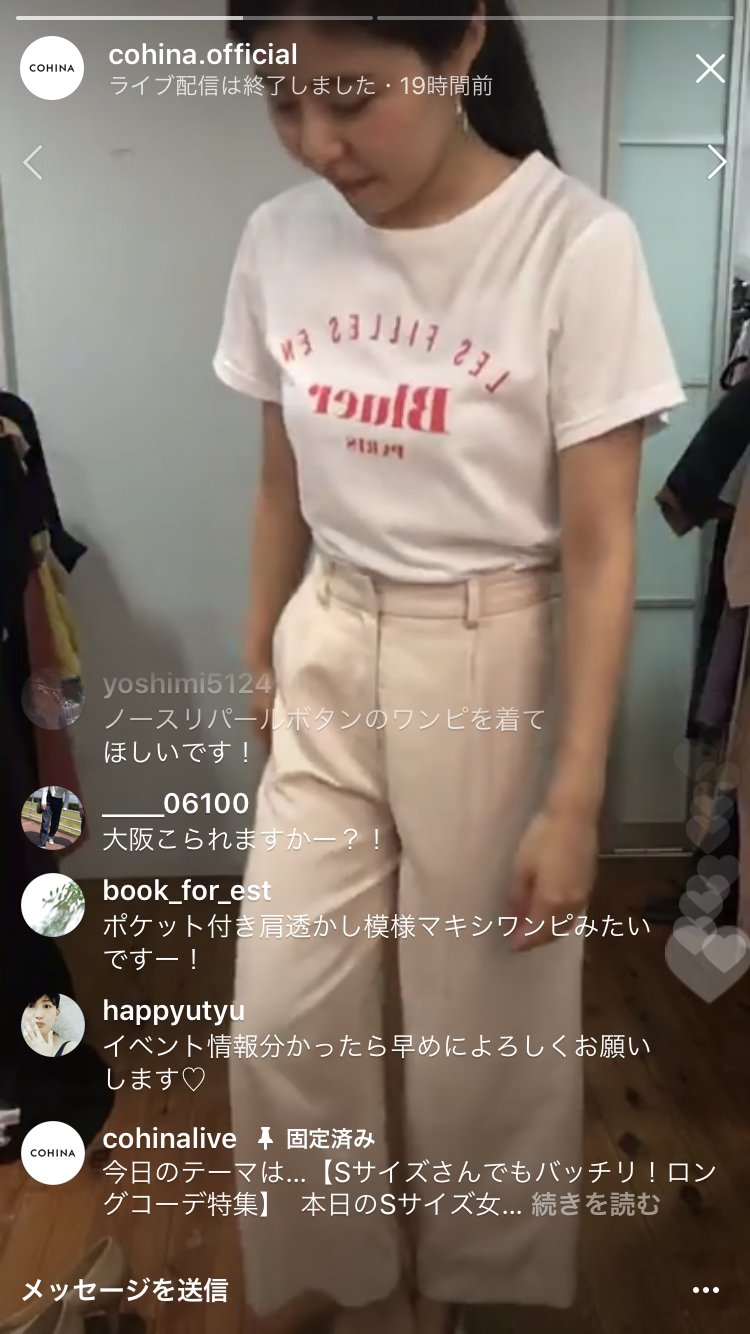
Task: Open book_for_est's profile from comment
Action: (187, 890)
